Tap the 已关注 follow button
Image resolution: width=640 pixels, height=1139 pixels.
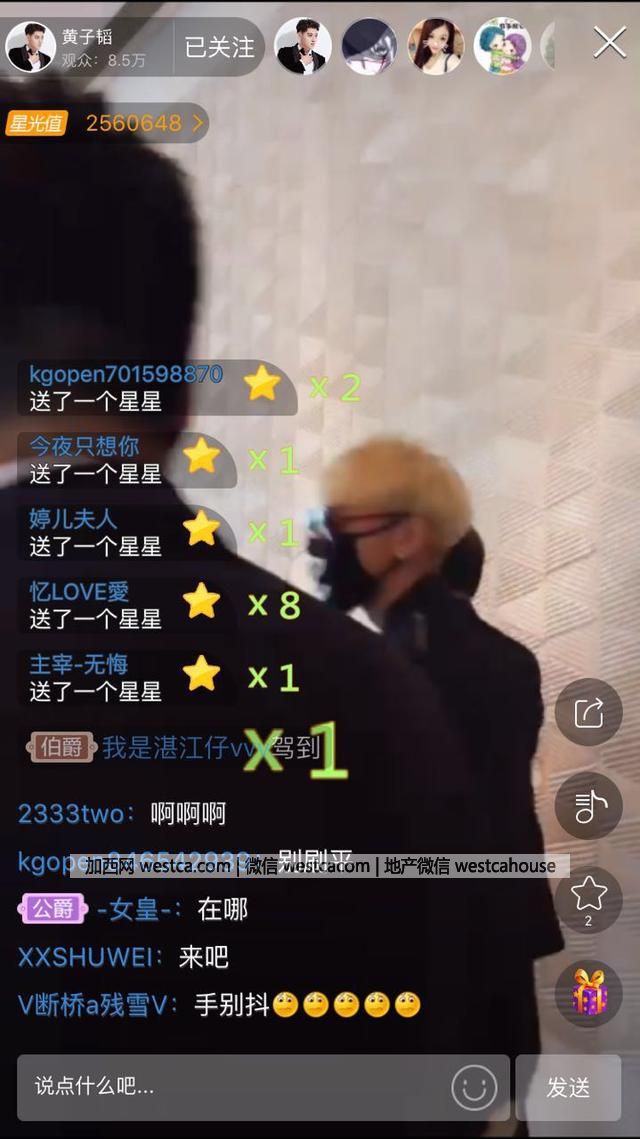point(220,47)
